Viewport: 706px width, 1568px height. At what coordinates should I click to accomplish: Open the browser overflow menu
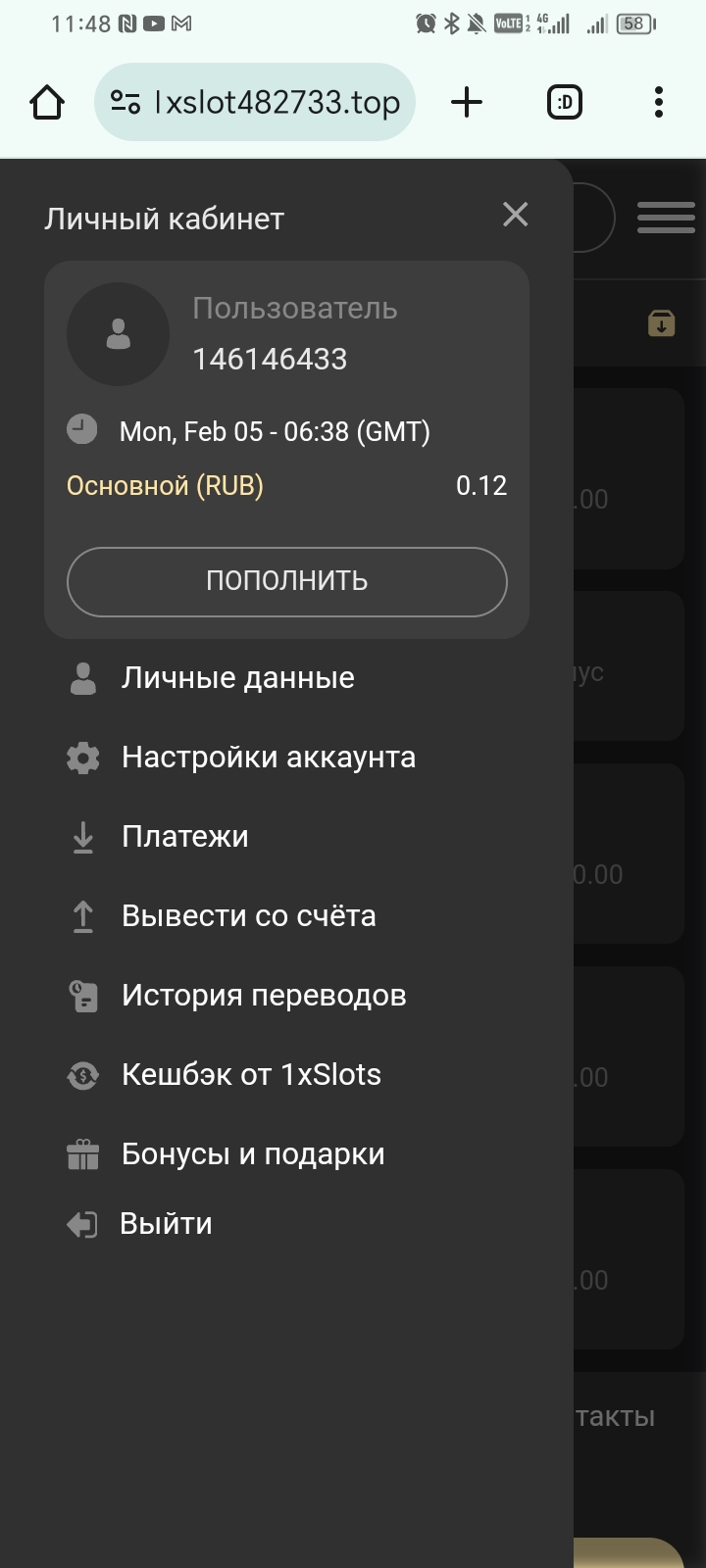659,102
